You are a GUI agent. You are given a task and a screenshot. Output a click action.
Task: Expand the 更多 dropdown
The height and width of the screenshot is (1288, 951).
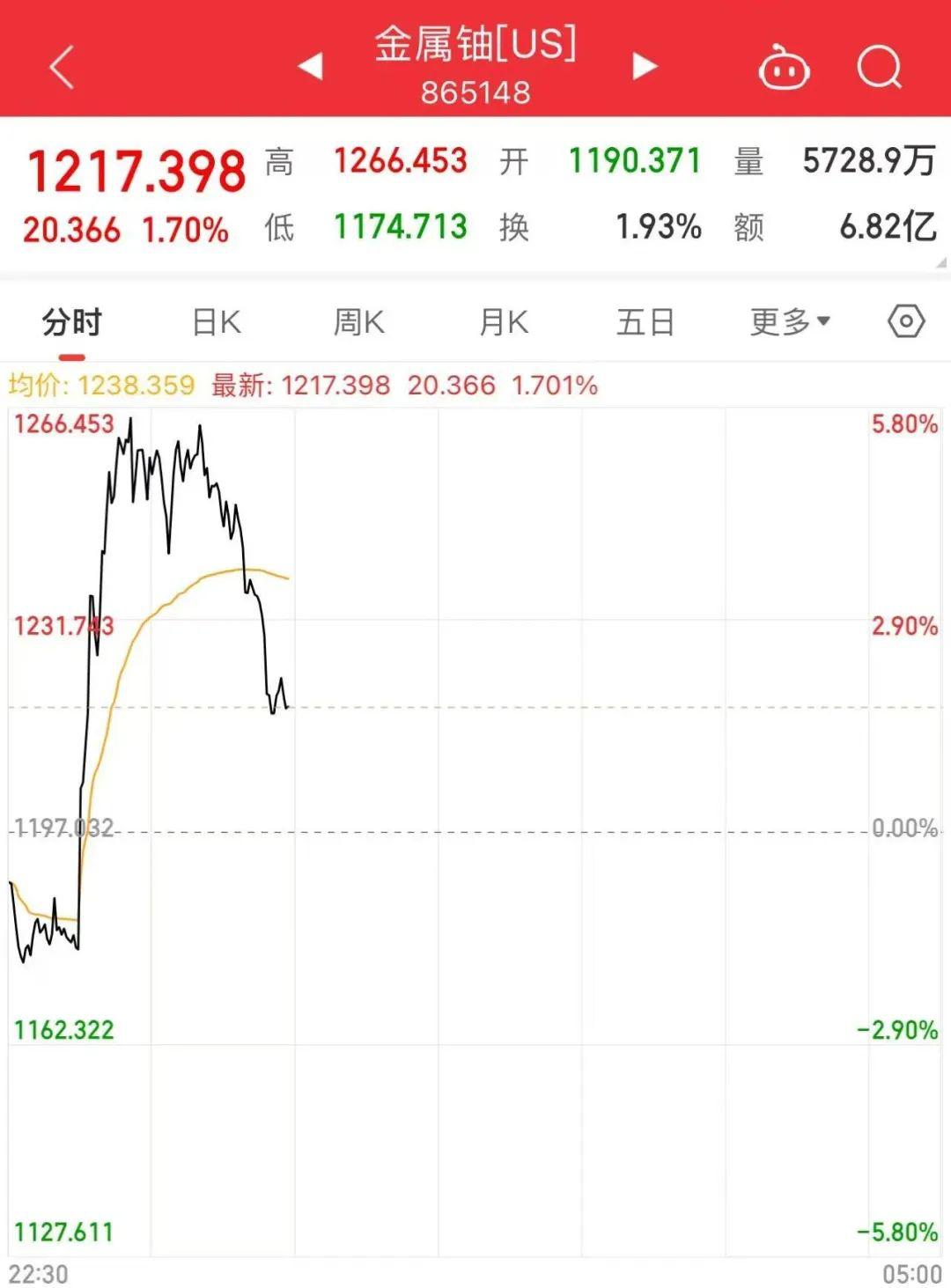point(790,322)
